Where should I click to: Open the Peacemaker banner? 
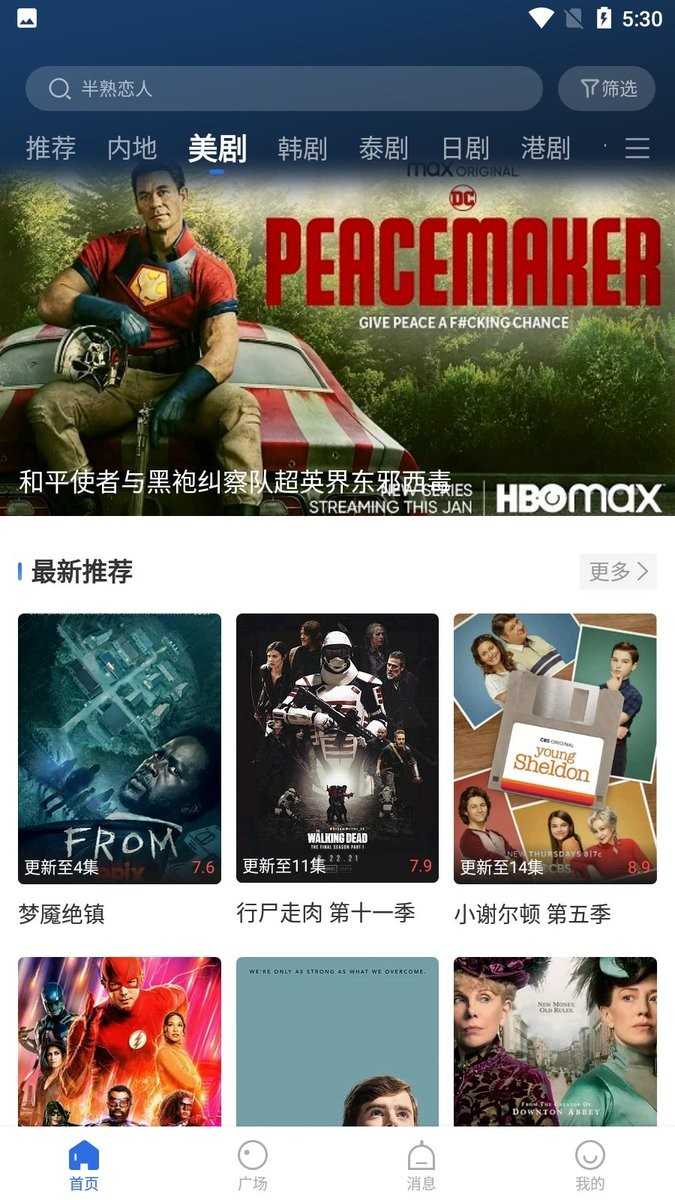pos(337,340)
